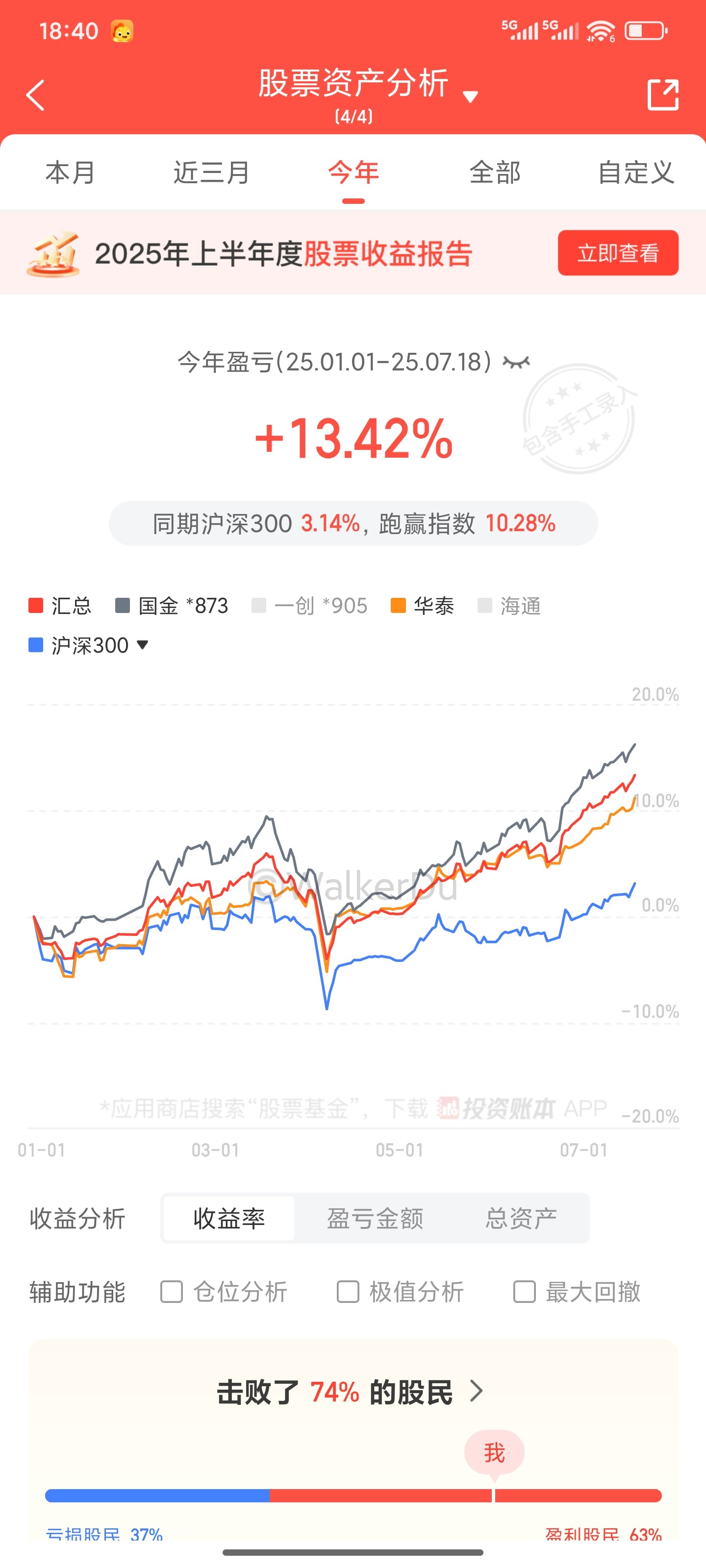Select the 全部 time range tab
This screenshot has height=1568, width=706.
pos(495,172)
